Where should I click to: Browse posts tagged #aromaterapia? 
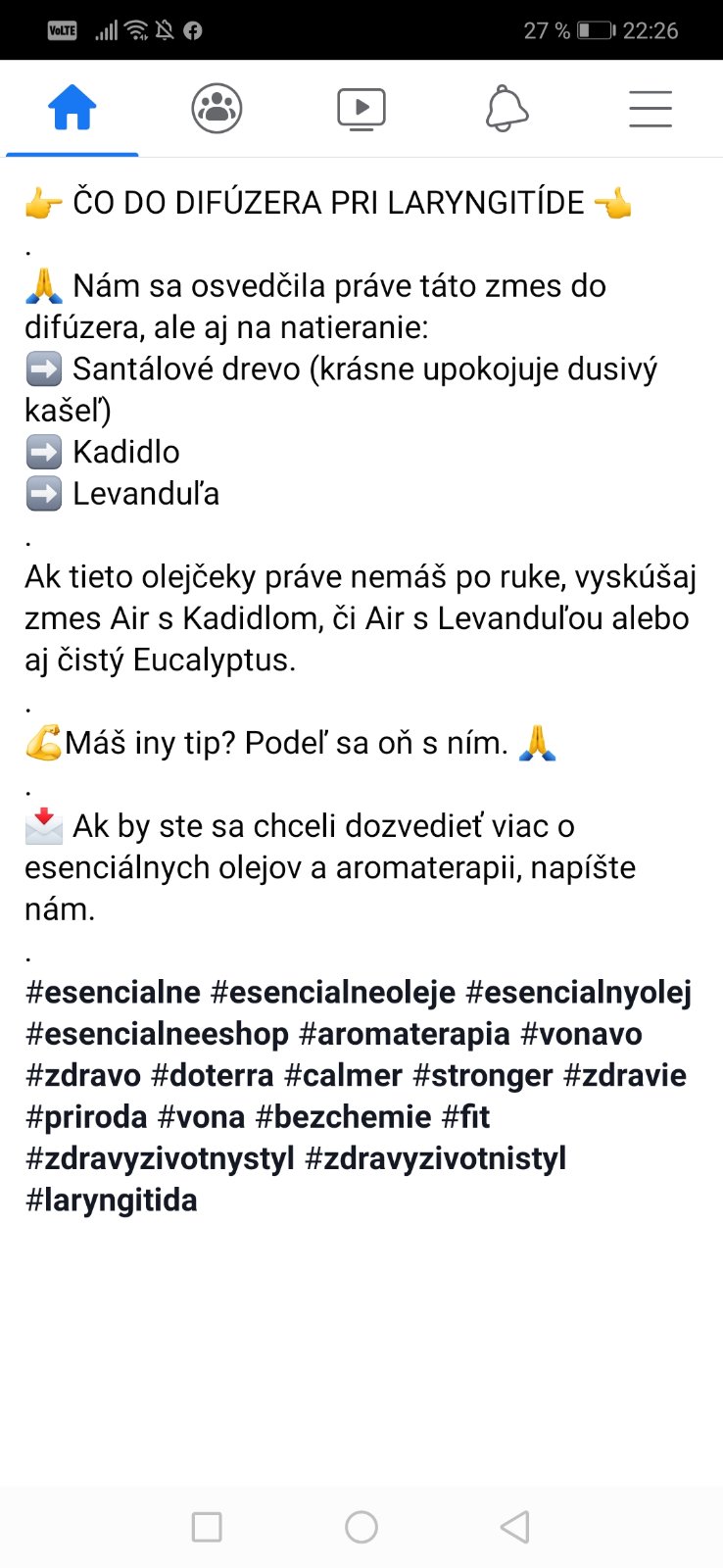tap(405, 1034)
